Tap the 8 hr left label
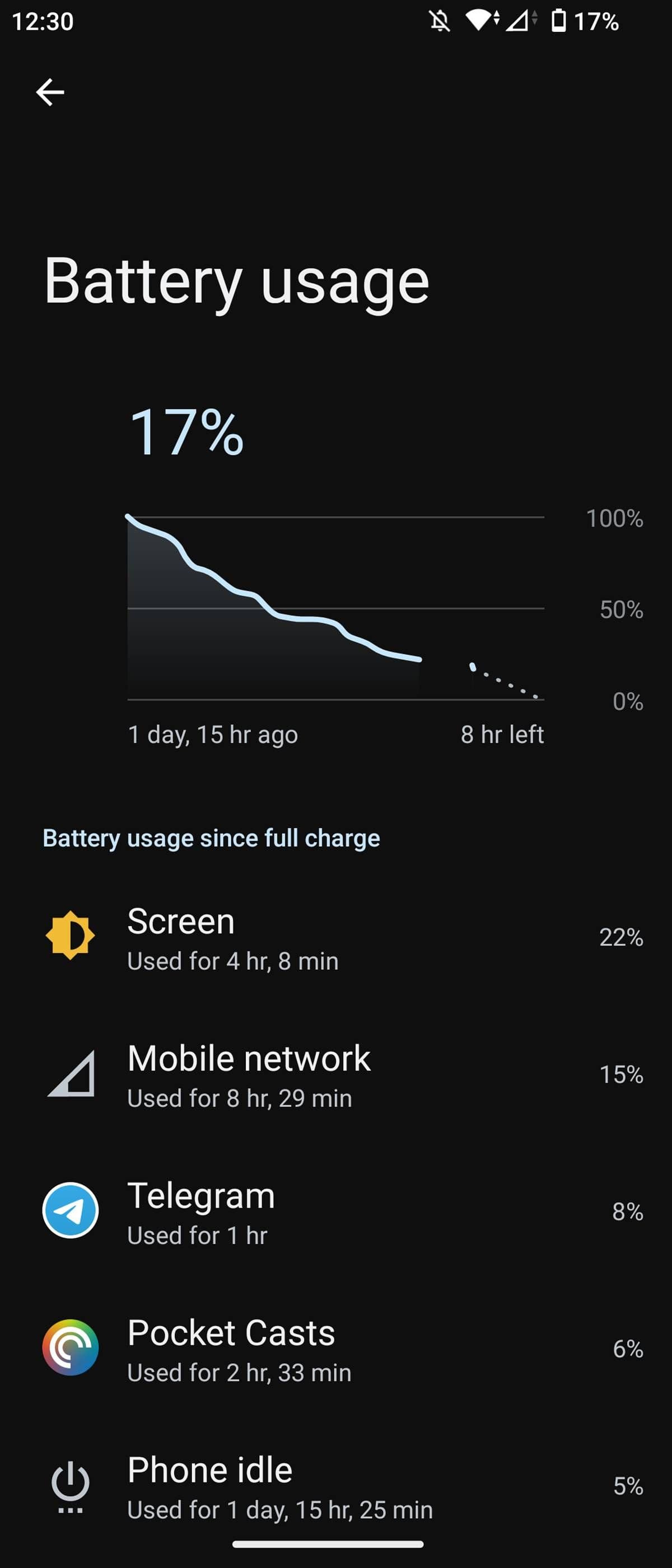Image resolution: width=672 pixels, height=1568 pixels. tap(503, 734)
